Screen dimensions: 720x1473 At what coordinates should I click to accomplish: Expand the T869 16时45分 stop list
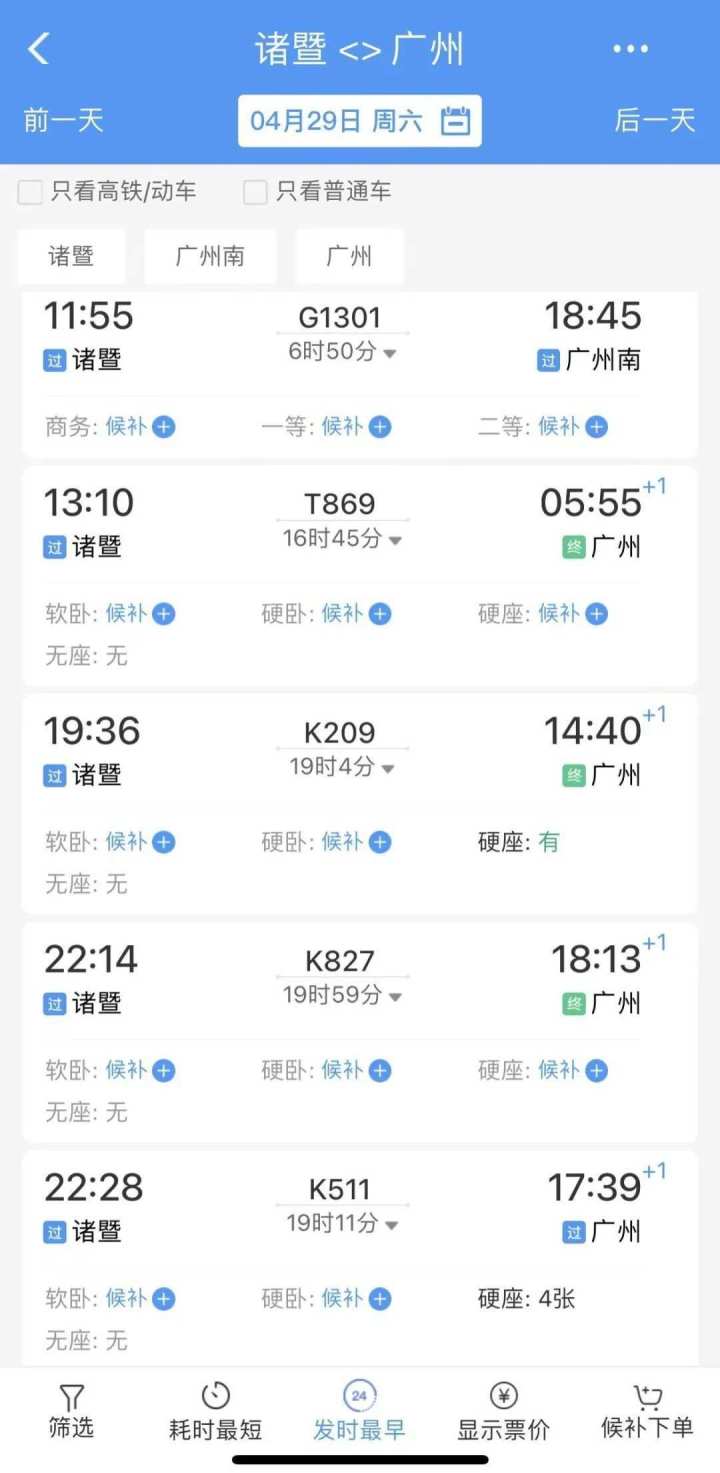pyautogui.click(x=342, y=539)
